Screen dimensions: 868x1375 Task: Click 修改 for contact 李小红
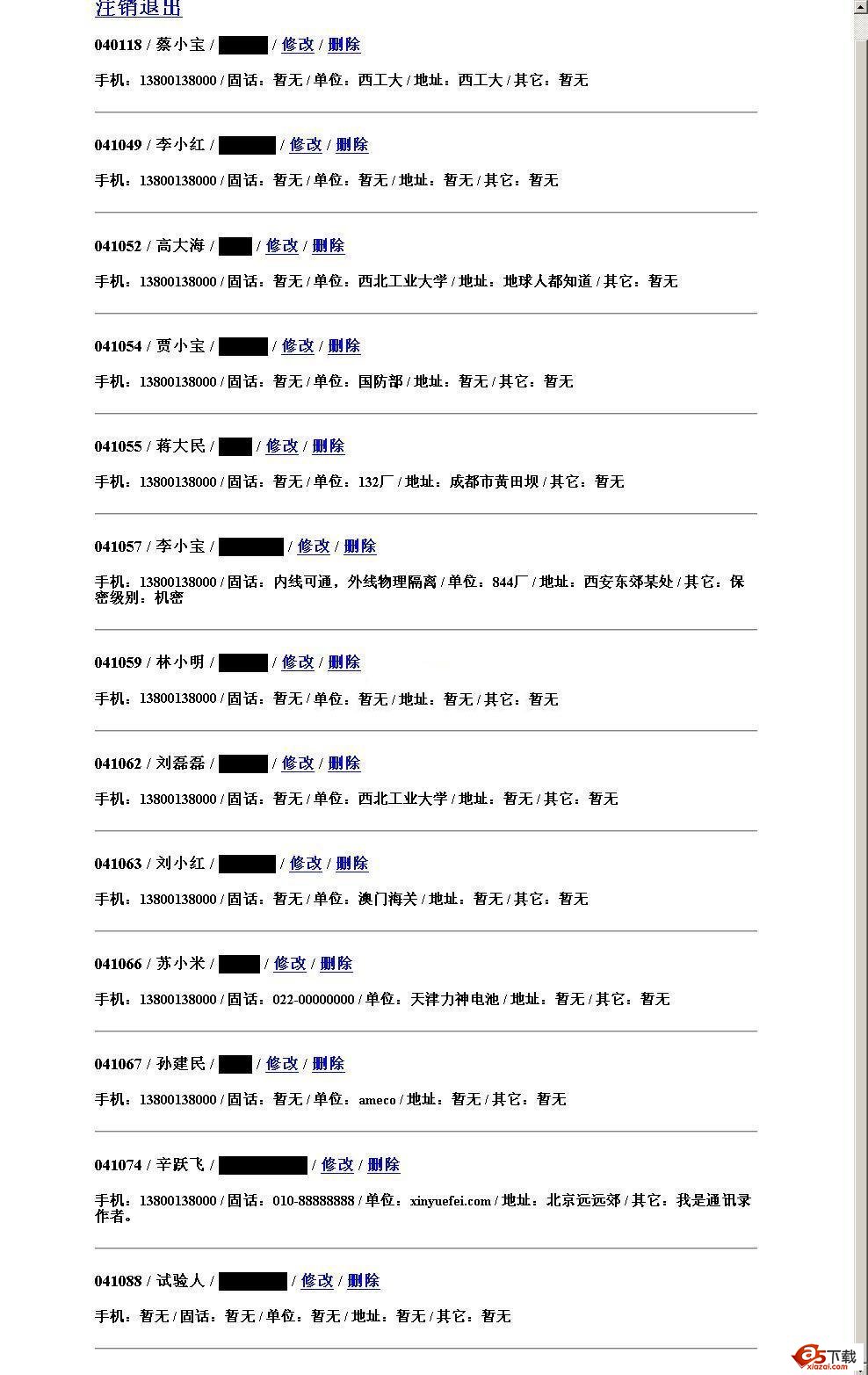(305, 145)
